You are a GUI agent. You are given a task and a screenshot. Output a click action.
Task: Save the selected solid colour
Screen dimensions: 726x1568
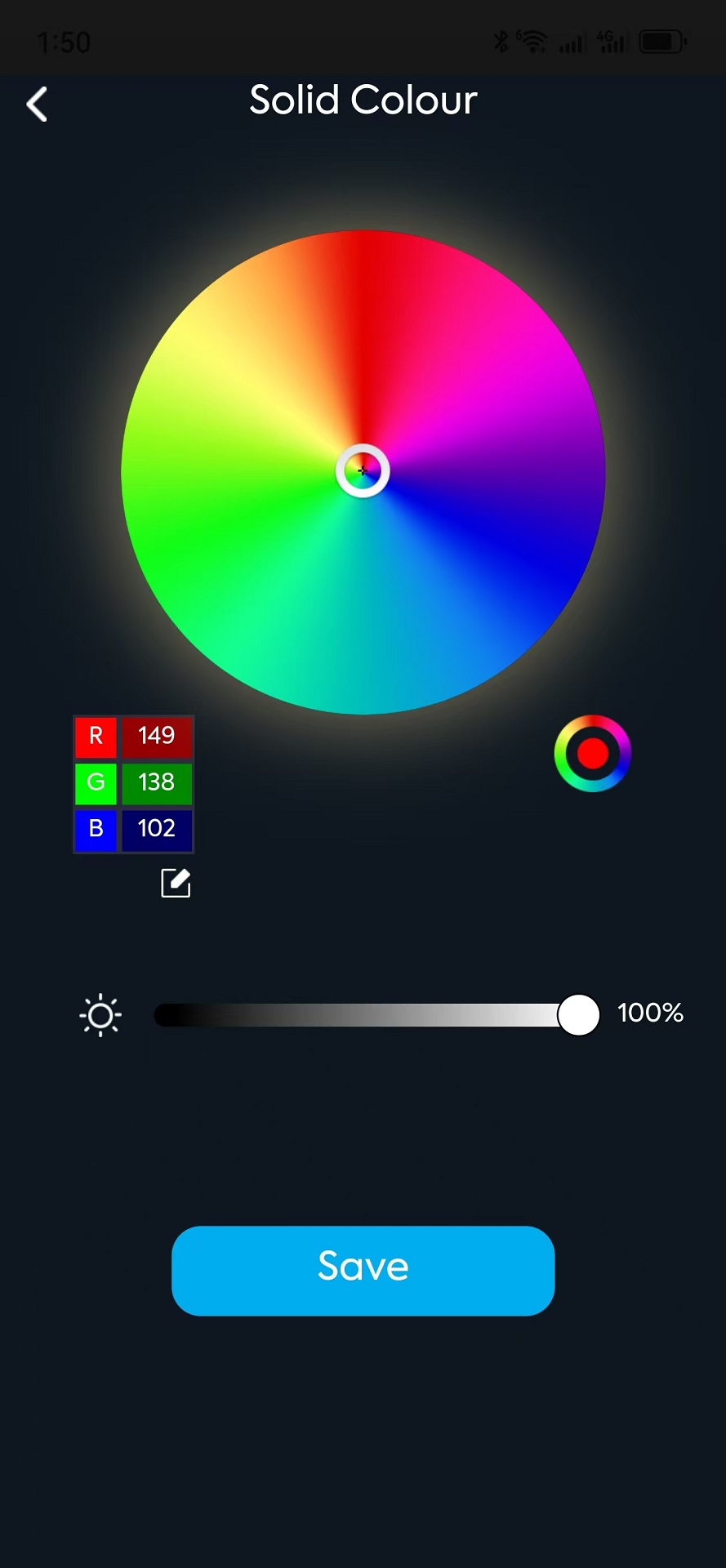pos(363,1270)
